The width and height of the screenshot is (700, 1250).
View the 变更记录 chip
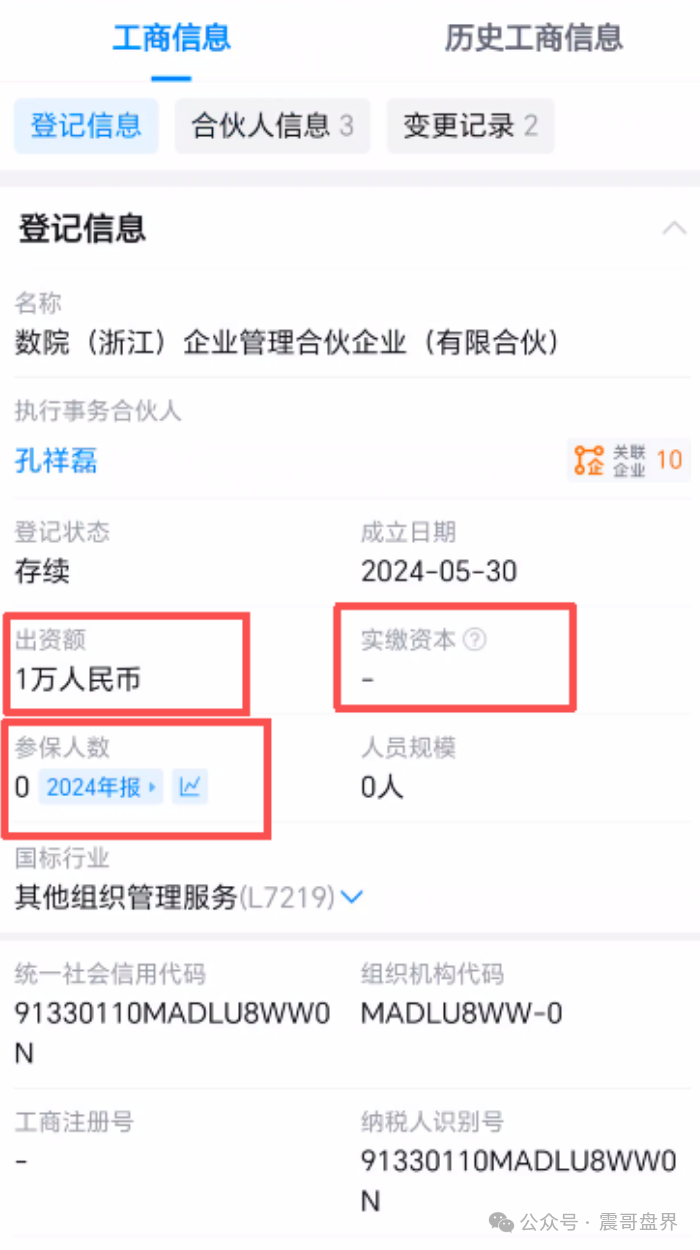tap(470, 126)
